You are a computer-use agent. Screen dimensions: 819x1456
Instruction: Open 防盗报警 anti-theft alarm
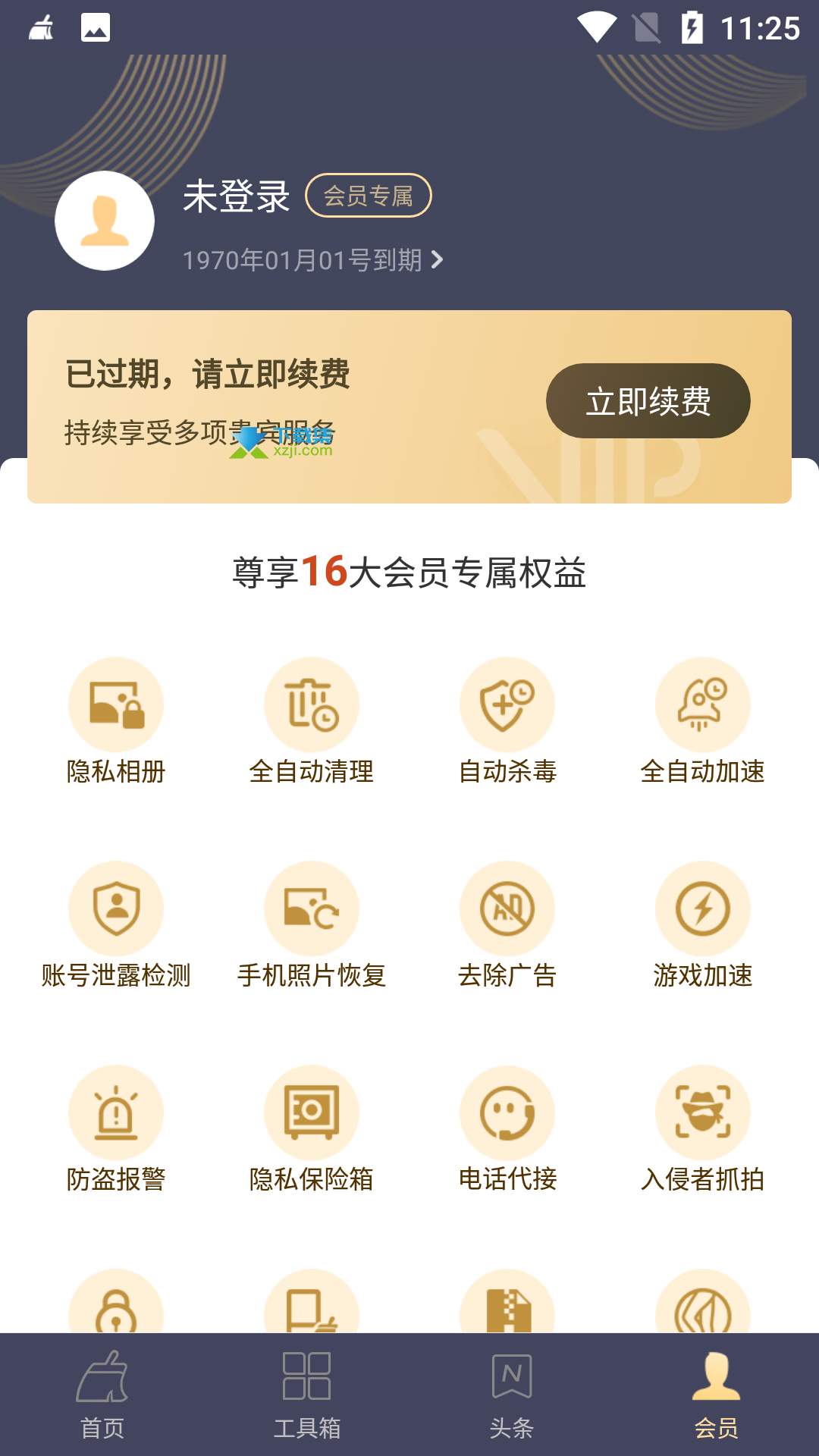(x=116, y=1129)
